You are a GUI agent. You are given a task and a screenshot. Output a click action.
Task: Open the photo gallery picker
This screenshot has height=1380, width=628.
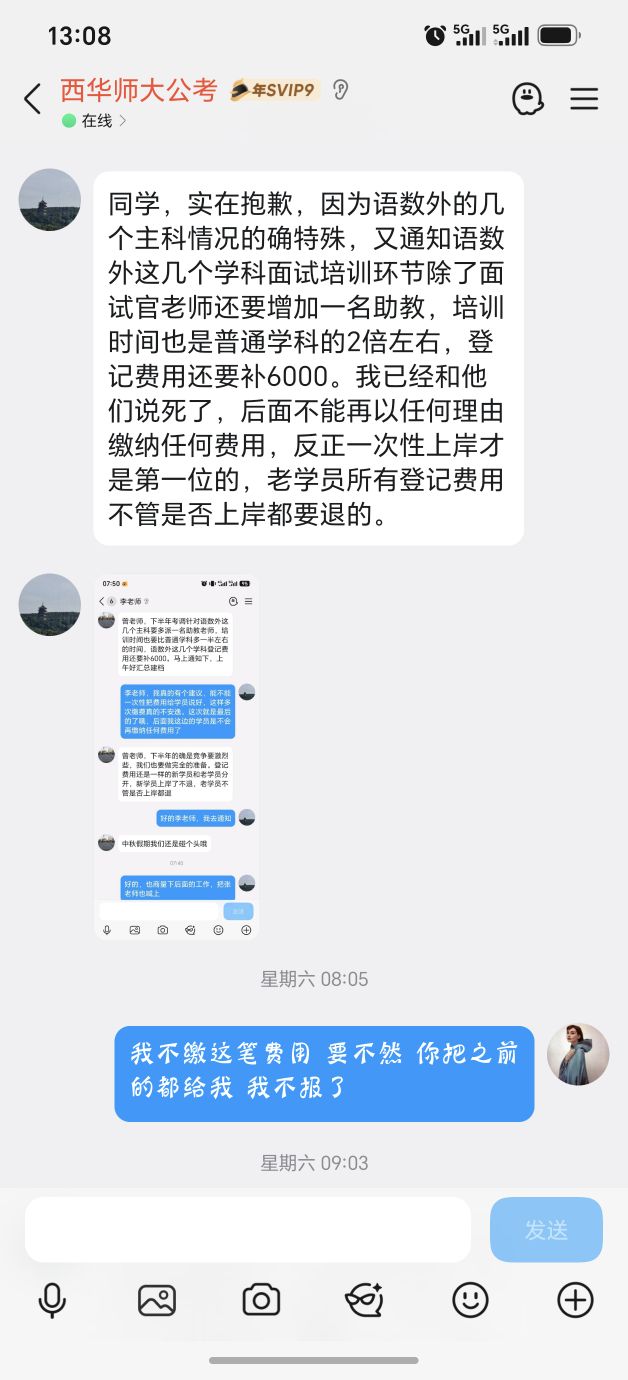click(x=157, y=1300)
